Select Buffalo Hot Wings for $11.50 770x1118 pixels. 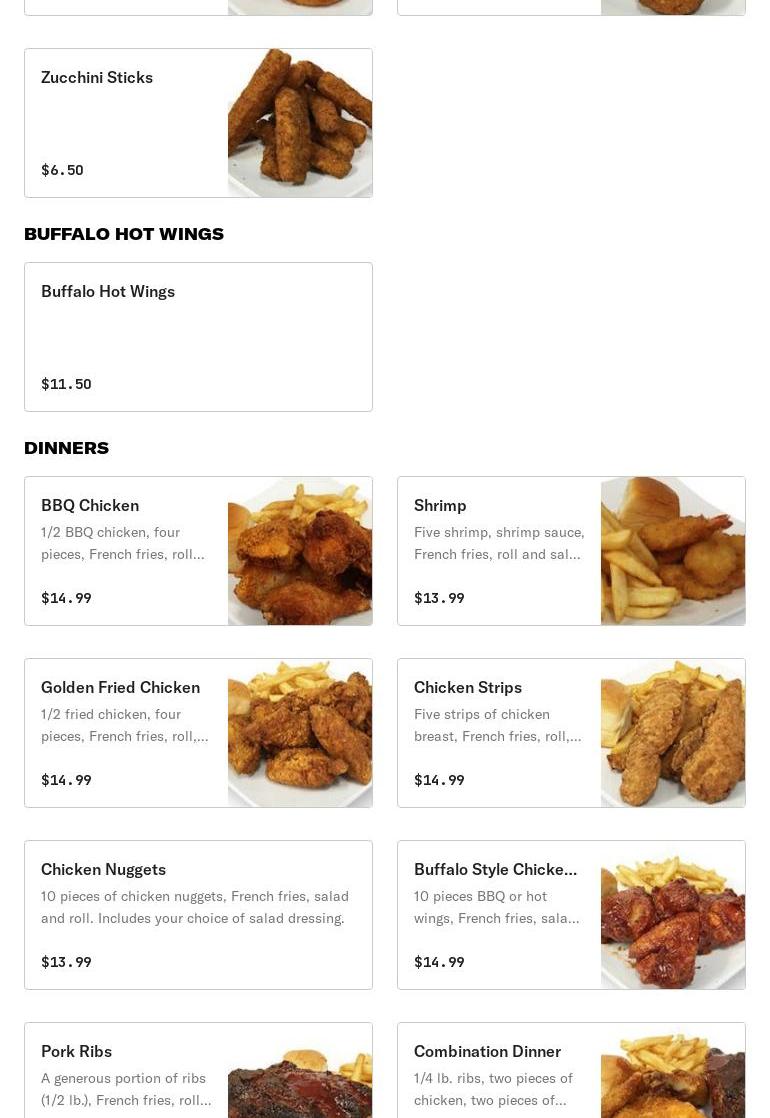click(198, 337)
